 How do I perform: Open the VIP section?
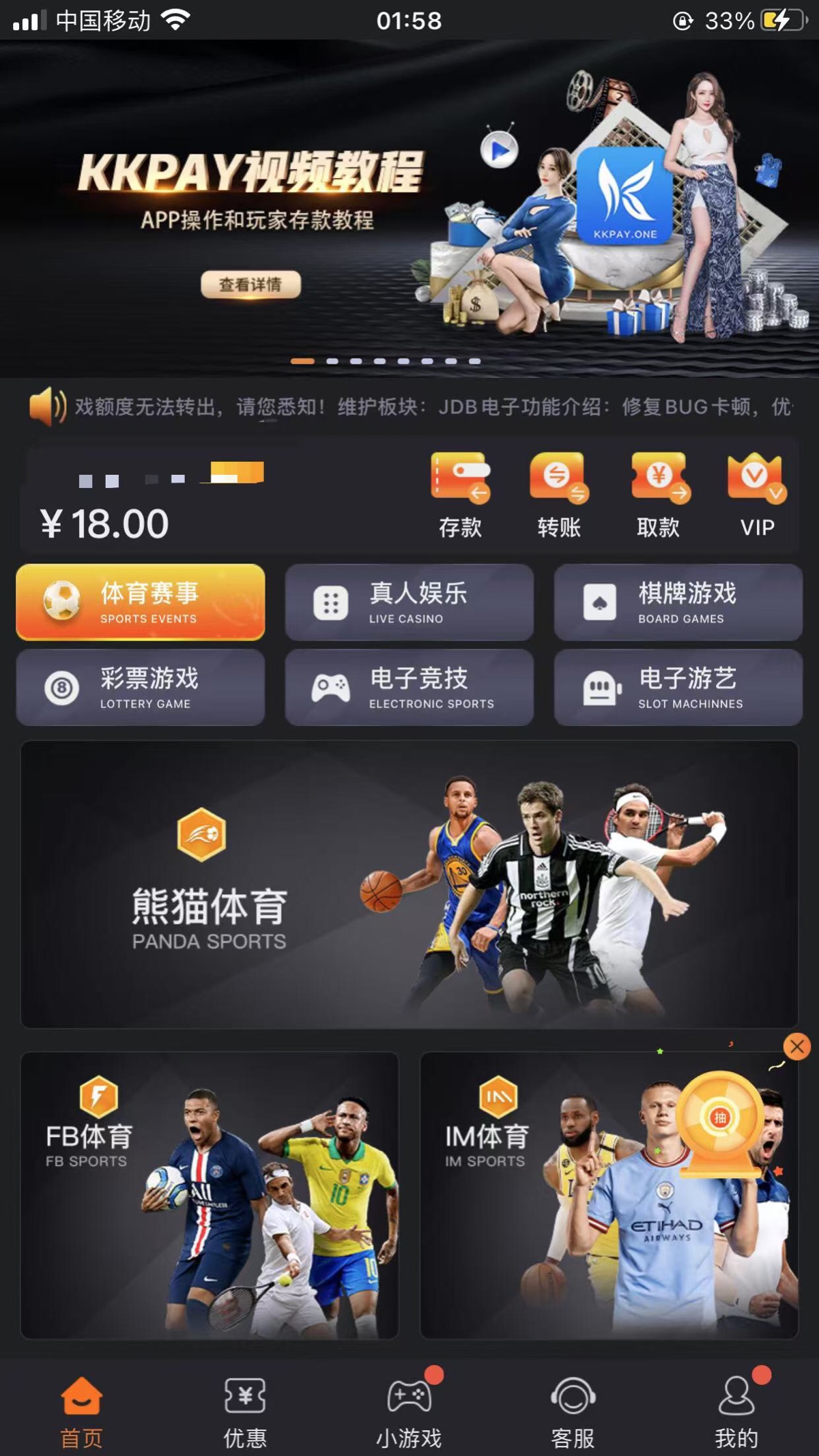pyautogui.click(x=757, y=495)
